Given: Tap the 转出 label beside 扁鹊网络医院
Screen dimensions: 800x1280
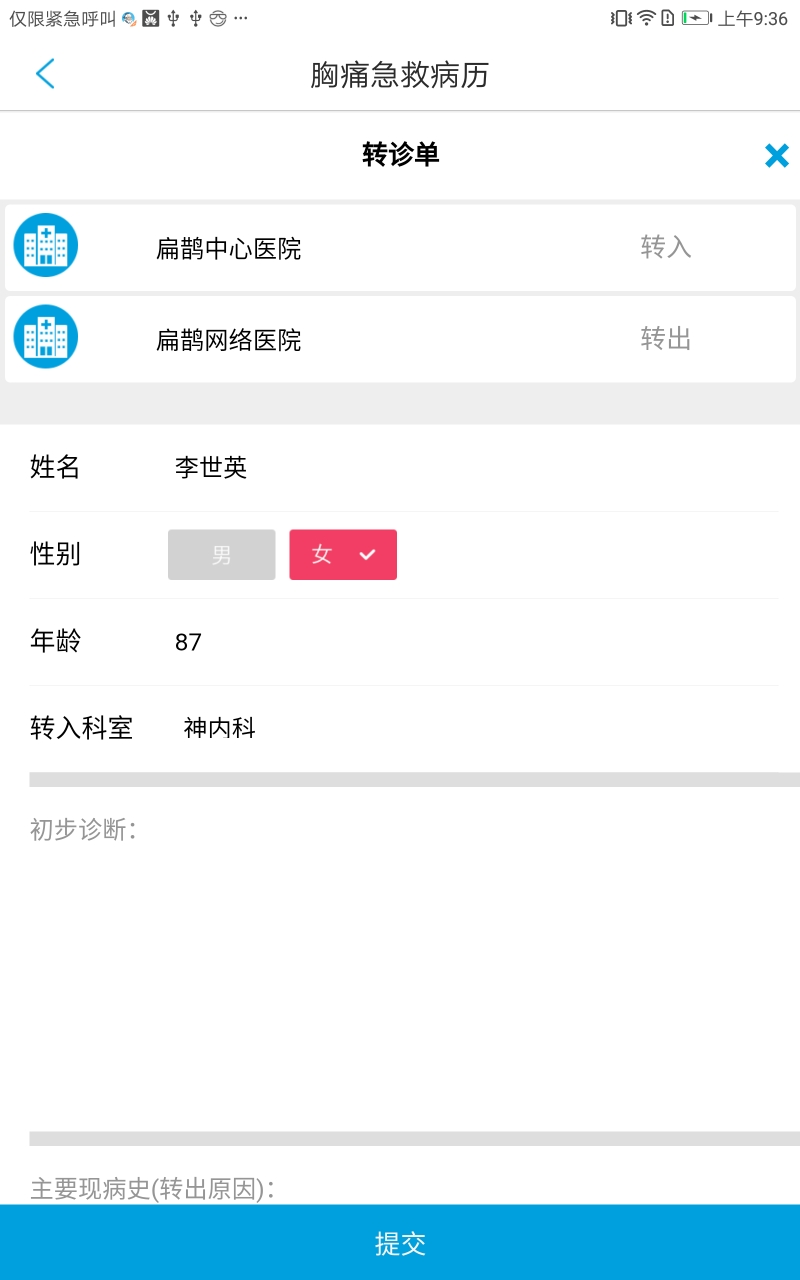Looking at the screenshot, I should tap(666, 339).
